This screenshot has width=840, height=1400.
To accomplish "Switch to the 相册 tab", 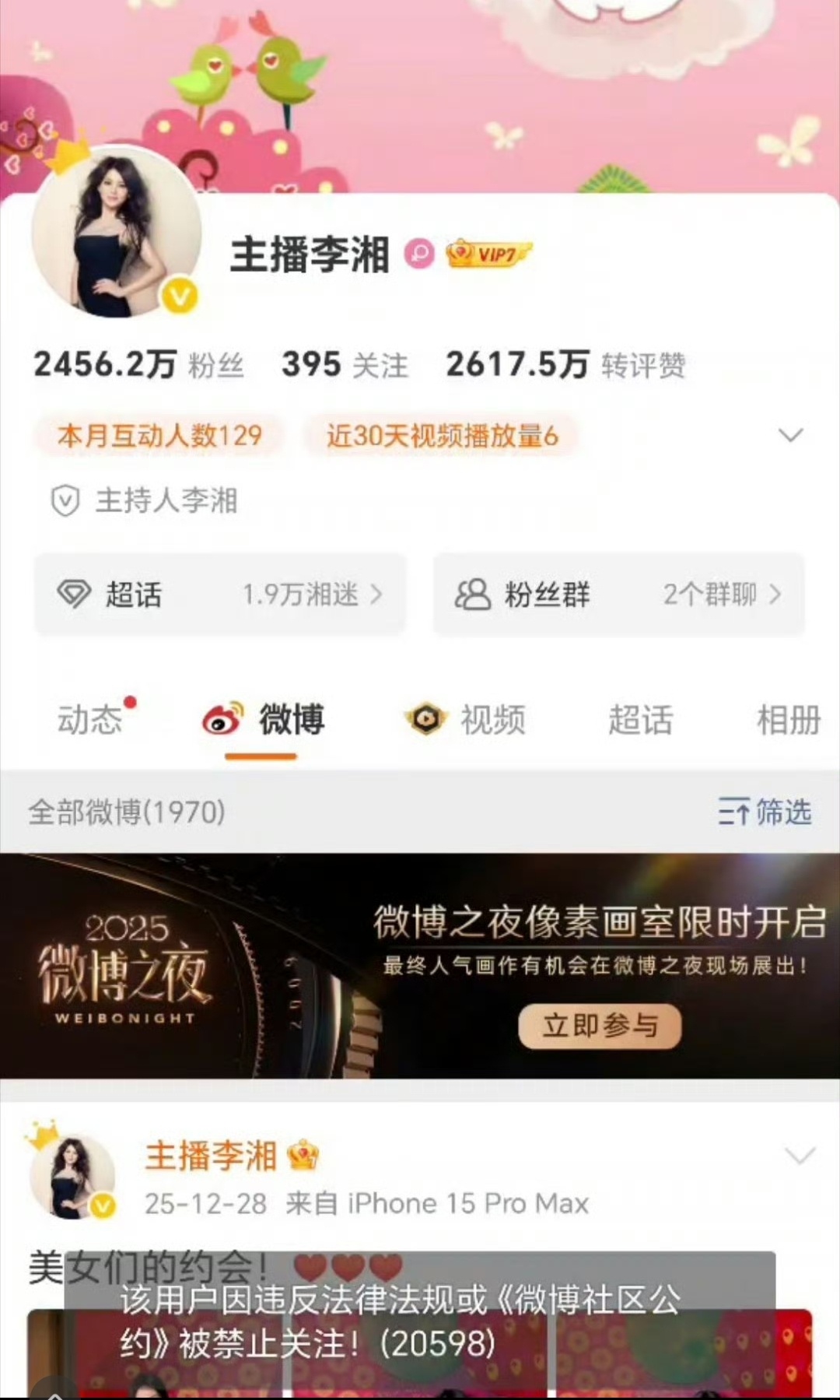I will (788, 720).
